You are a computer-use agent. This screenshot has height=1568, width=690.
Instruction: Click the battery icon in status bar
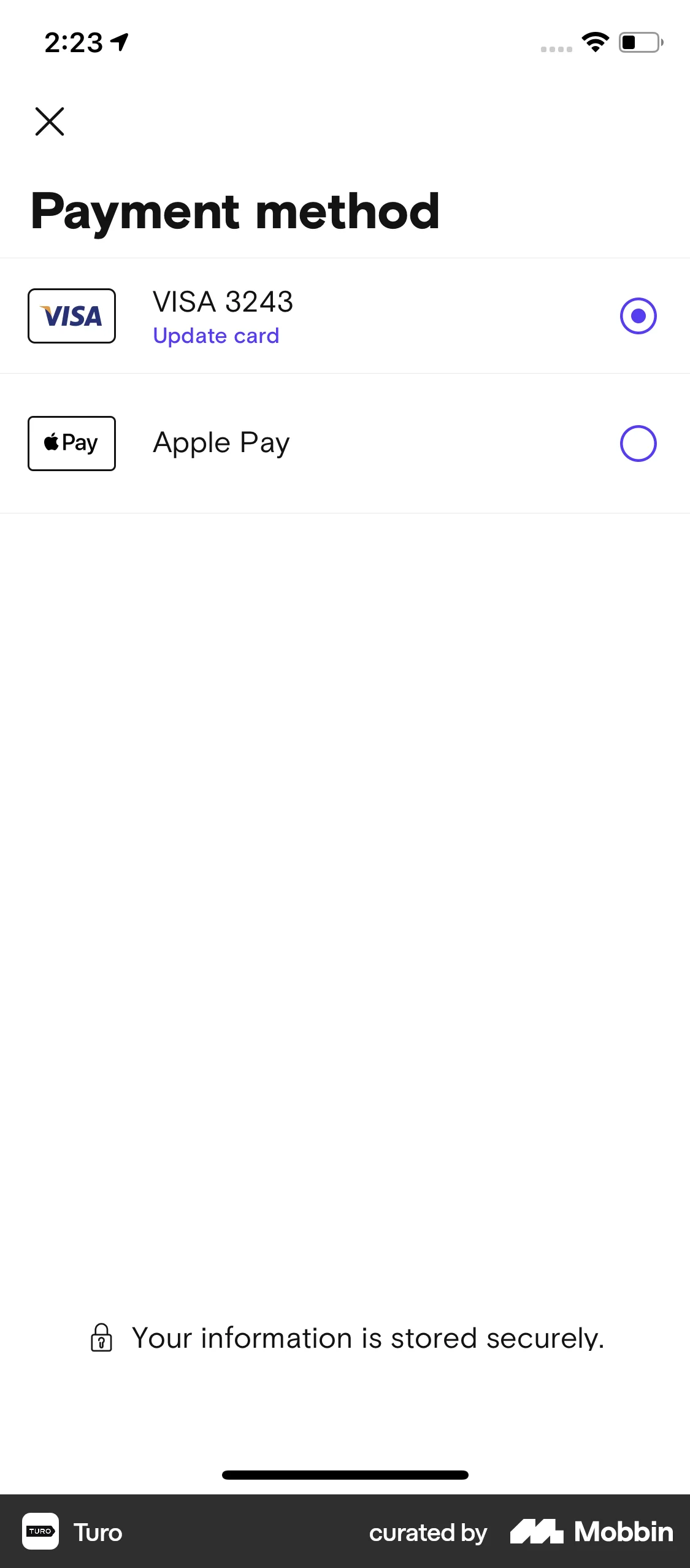[x=638, y=42]
